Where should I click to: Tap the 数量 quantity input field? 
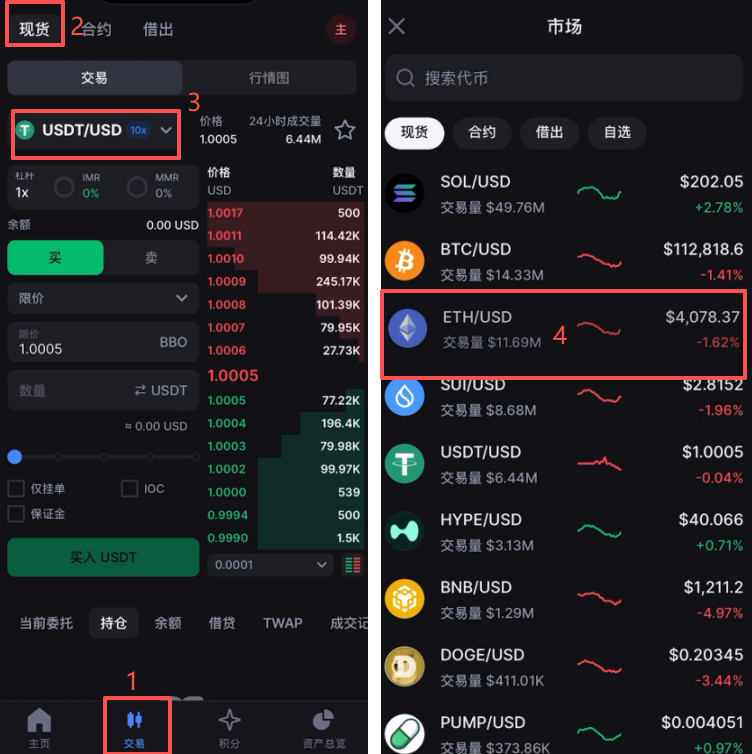tap(70, 390)
